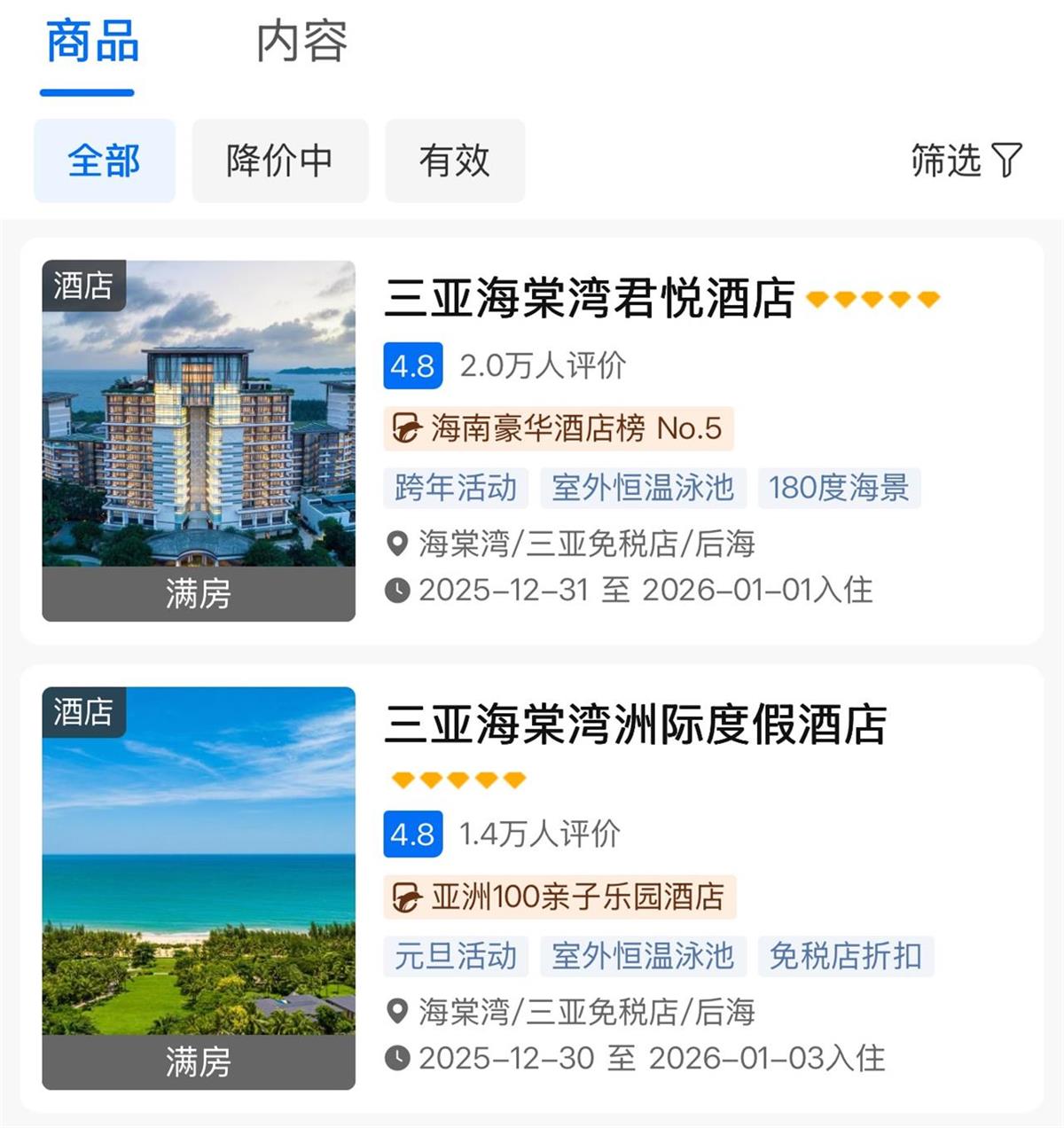This screenshot has height=1128, width=1064.
Task: Select the 商品 tab
Action: point(92,42)
